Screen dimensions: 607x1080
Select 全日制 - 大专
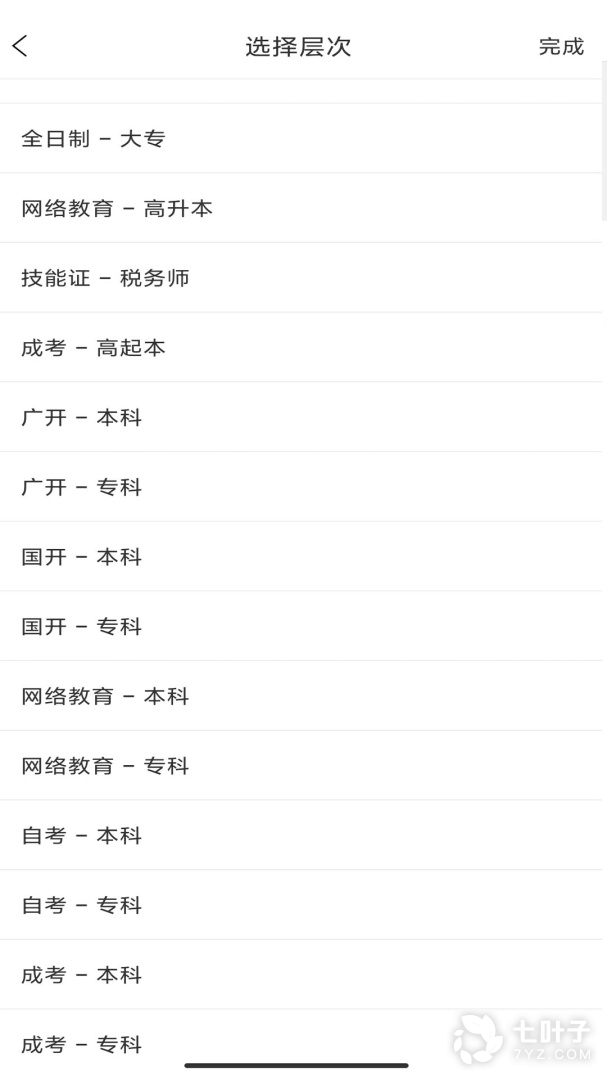(93, 139)
